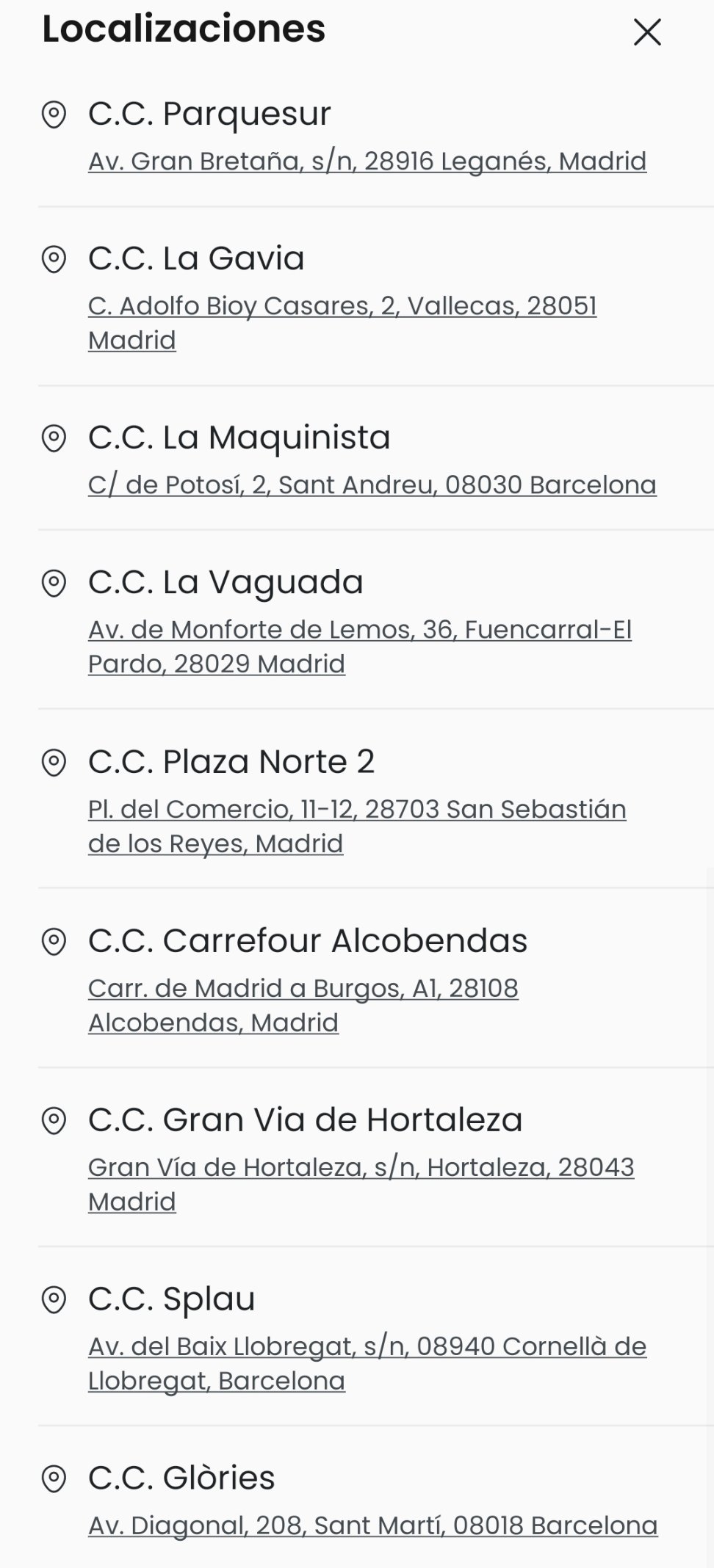The width and height of the screenshot is (714, 1568).
Task: Close the Localizaciones panel
Action: (647, 32)
